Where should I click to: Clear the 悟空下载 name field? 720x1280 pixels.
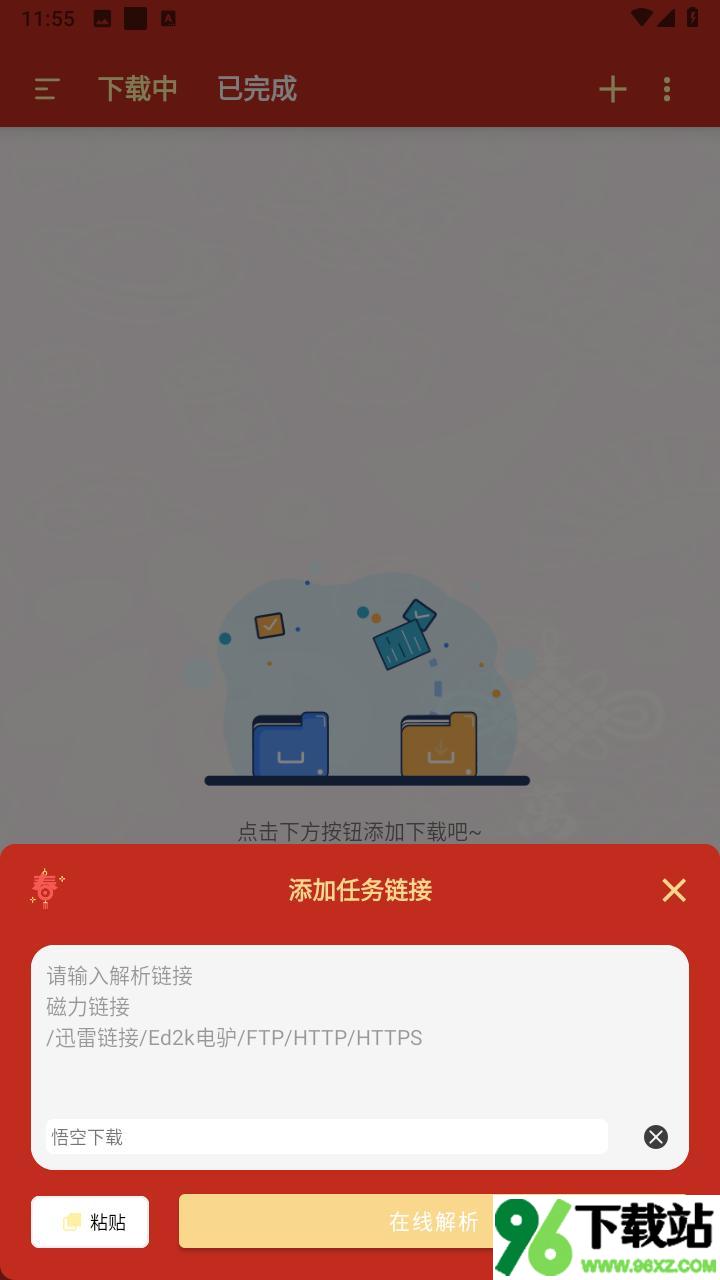pos(656,1137)
